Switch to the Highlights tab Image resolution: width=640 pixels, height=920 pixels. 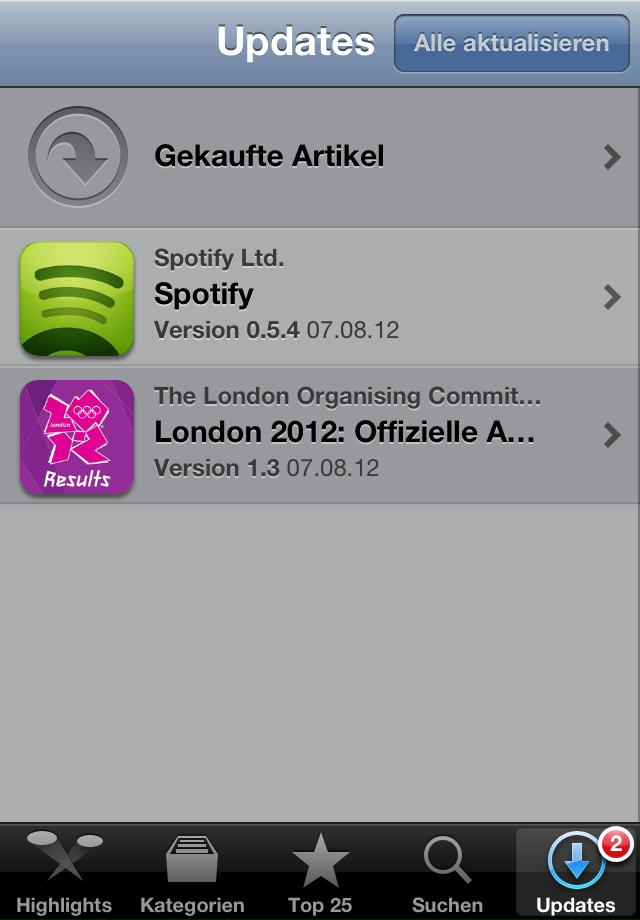(64, 872)
